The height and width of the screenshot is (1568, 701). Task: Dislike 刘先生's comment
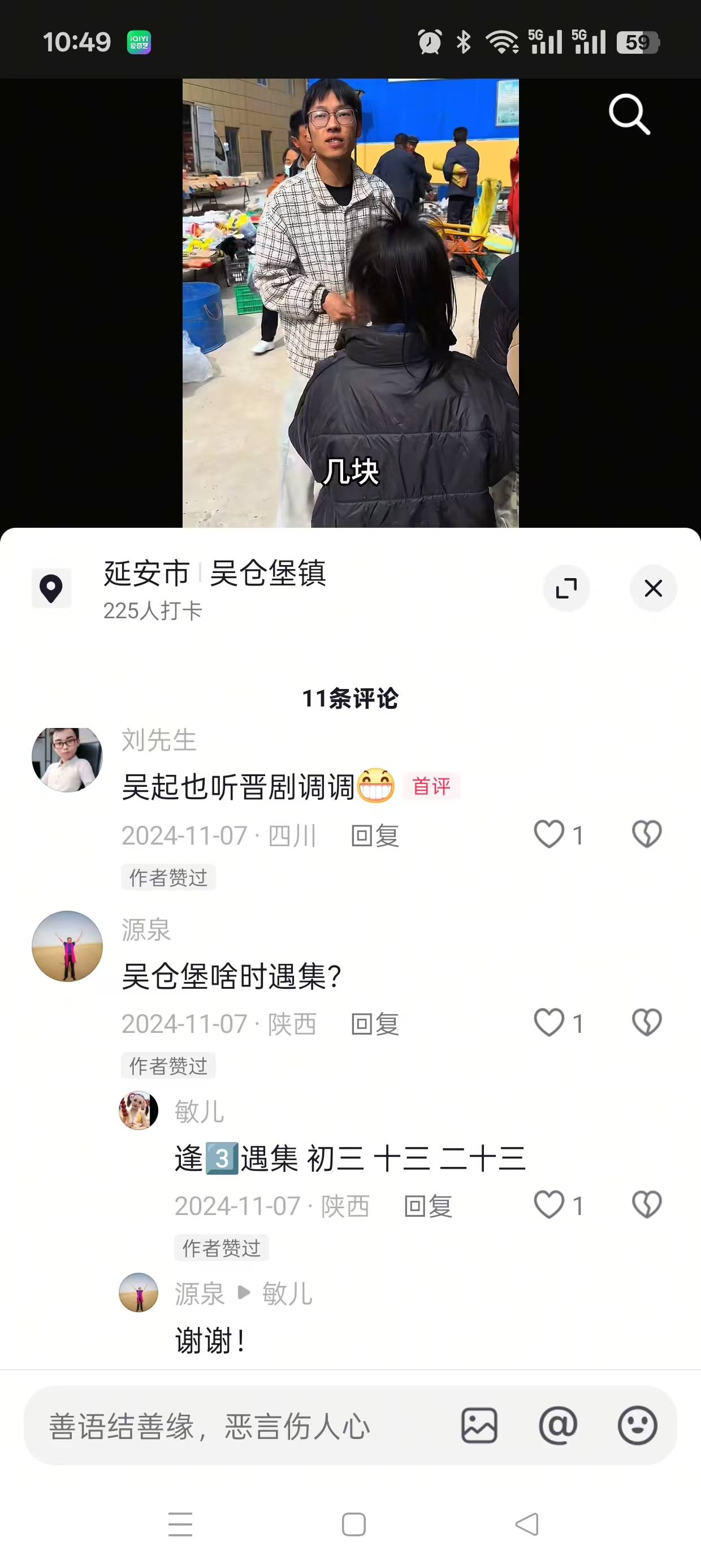click(x=646, y=834)
